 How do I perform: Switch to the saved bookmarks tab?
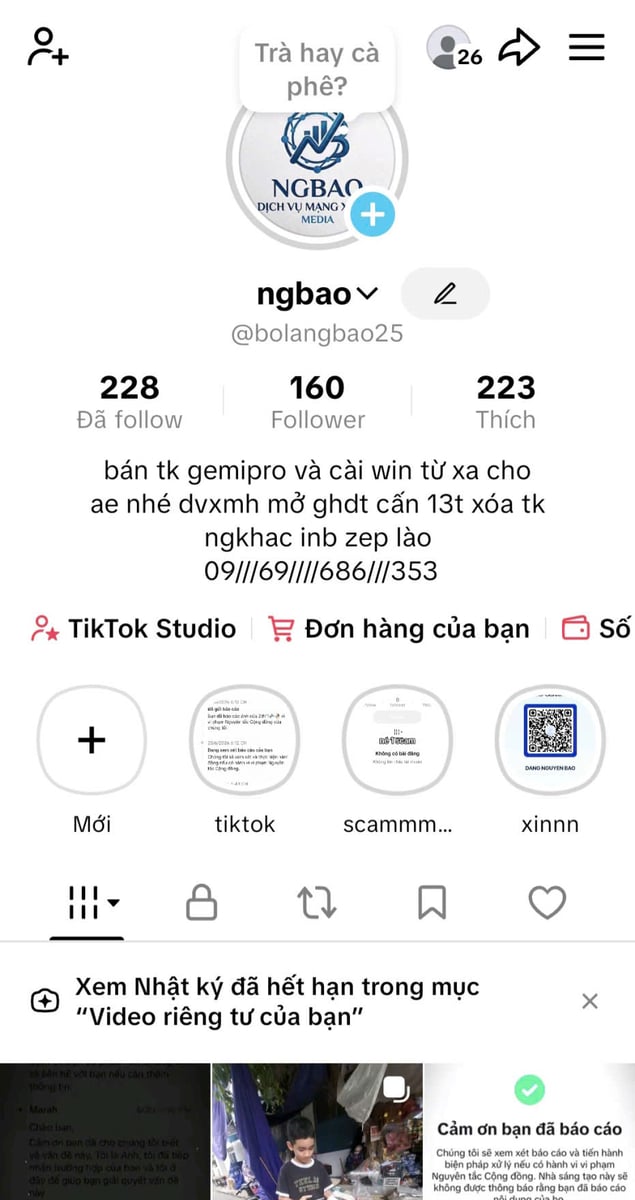coord(432,903)
